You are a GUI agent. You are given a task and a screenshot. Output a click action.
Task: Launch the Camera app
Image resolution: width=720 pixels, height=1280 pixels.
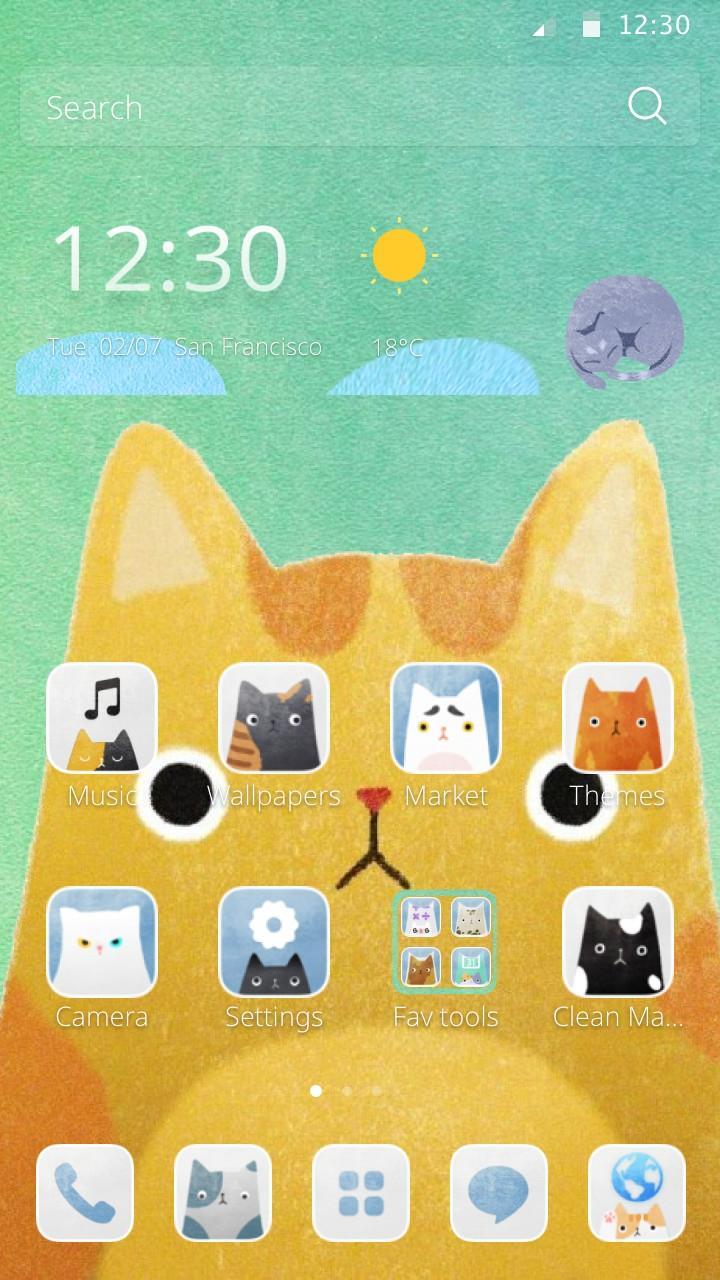101,940
